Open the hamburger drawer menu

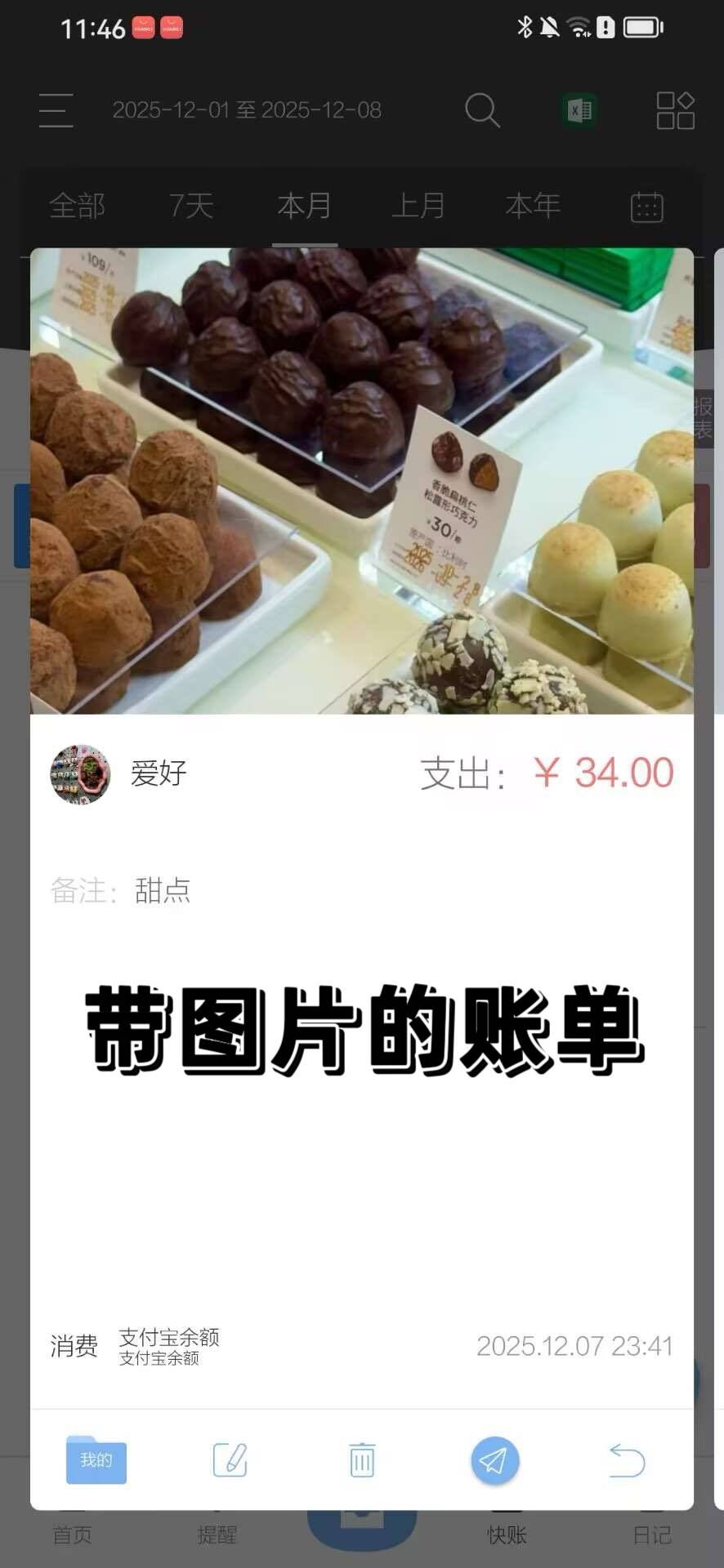[x=56, y=110]
